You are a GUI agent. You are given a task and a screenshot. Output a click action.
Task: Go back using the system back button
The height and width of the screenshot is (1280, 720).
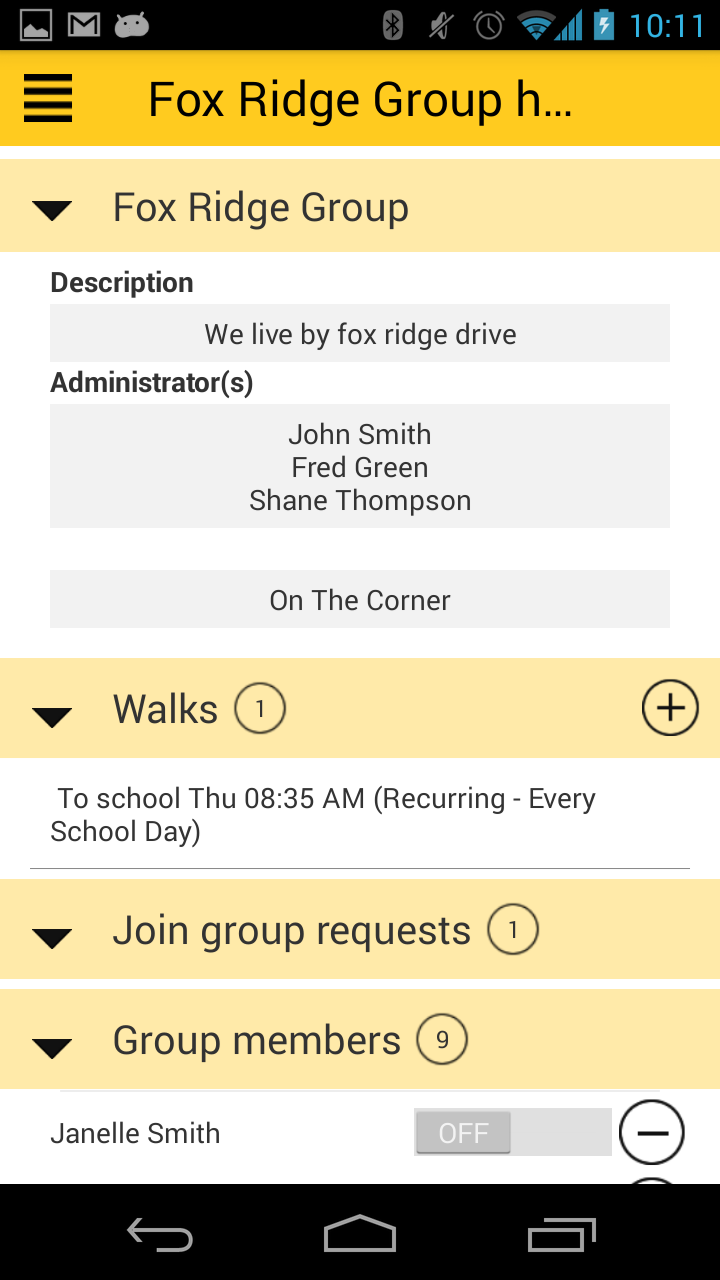(160, 1234)
